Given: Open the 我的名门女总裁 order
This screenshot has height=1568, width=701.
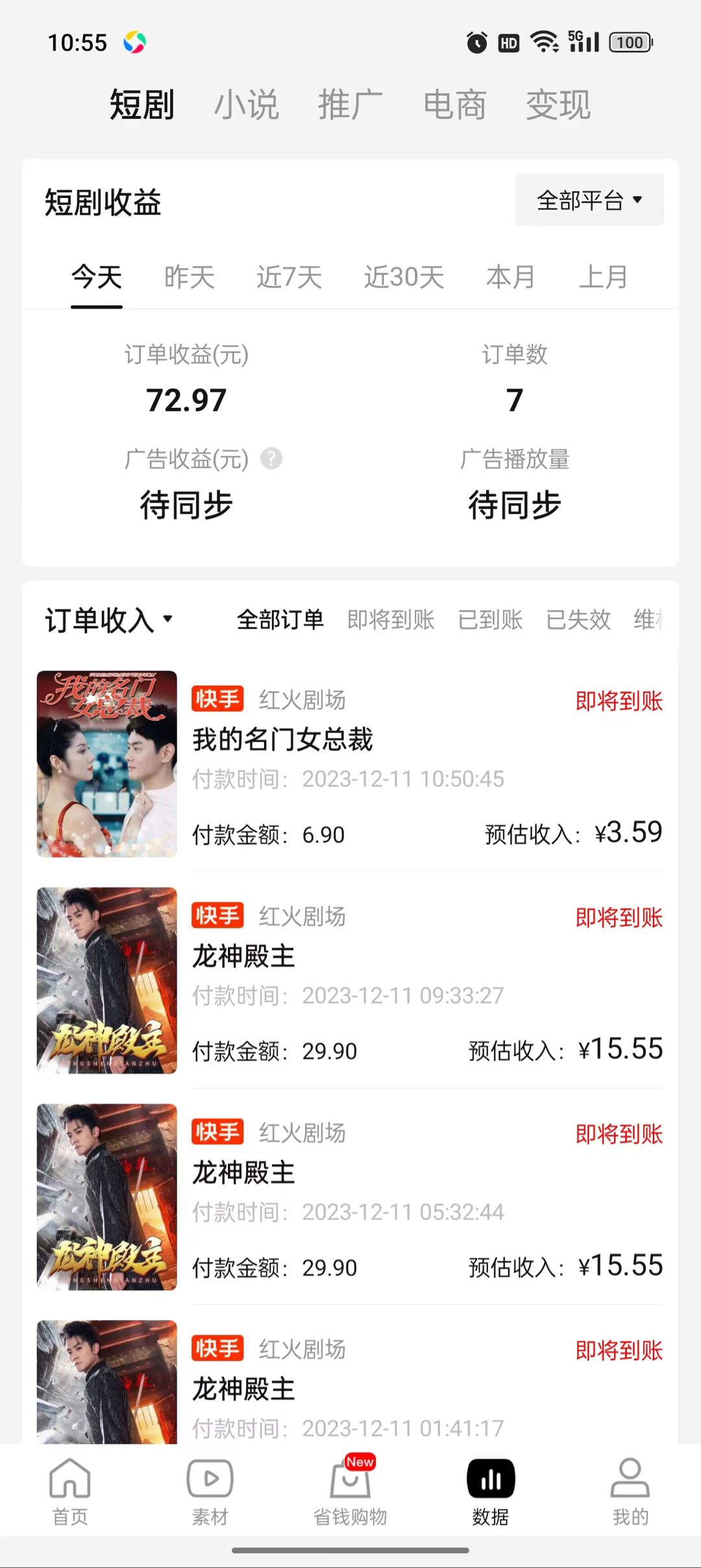Looking at the screenshot, I should point(350,764).
